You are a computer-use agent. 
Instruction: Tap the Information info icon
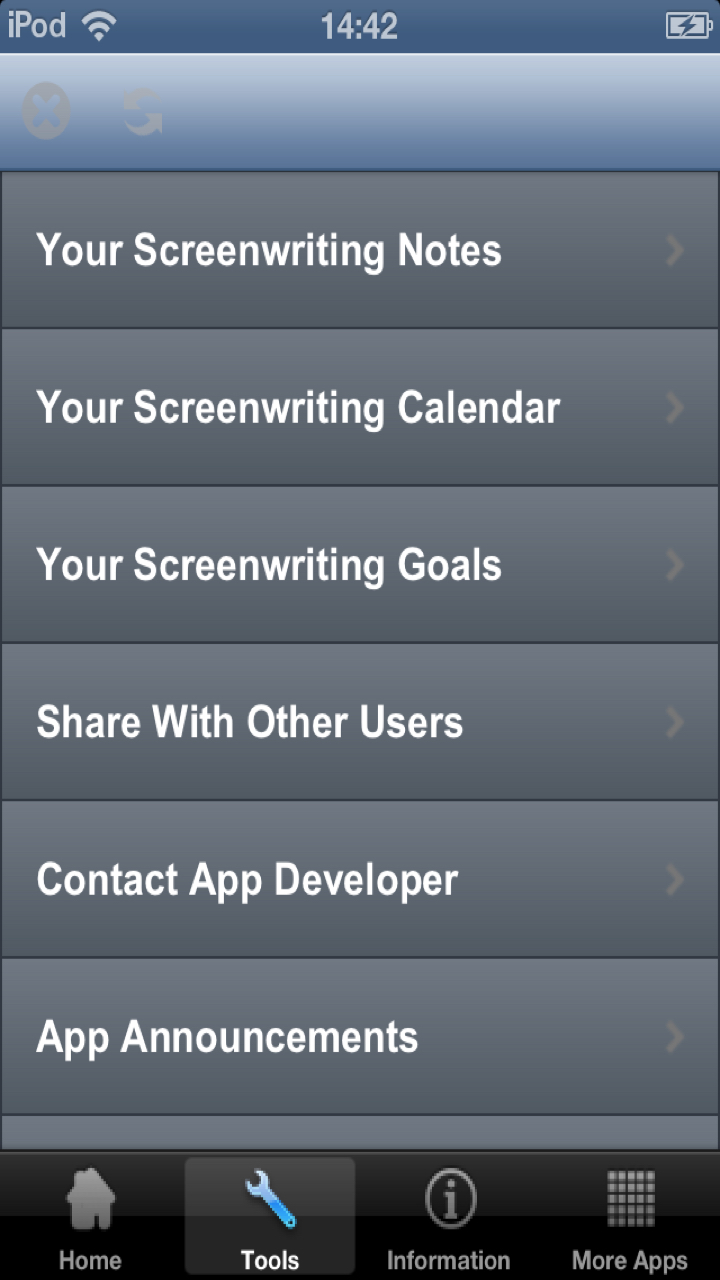click(449, 1197)
